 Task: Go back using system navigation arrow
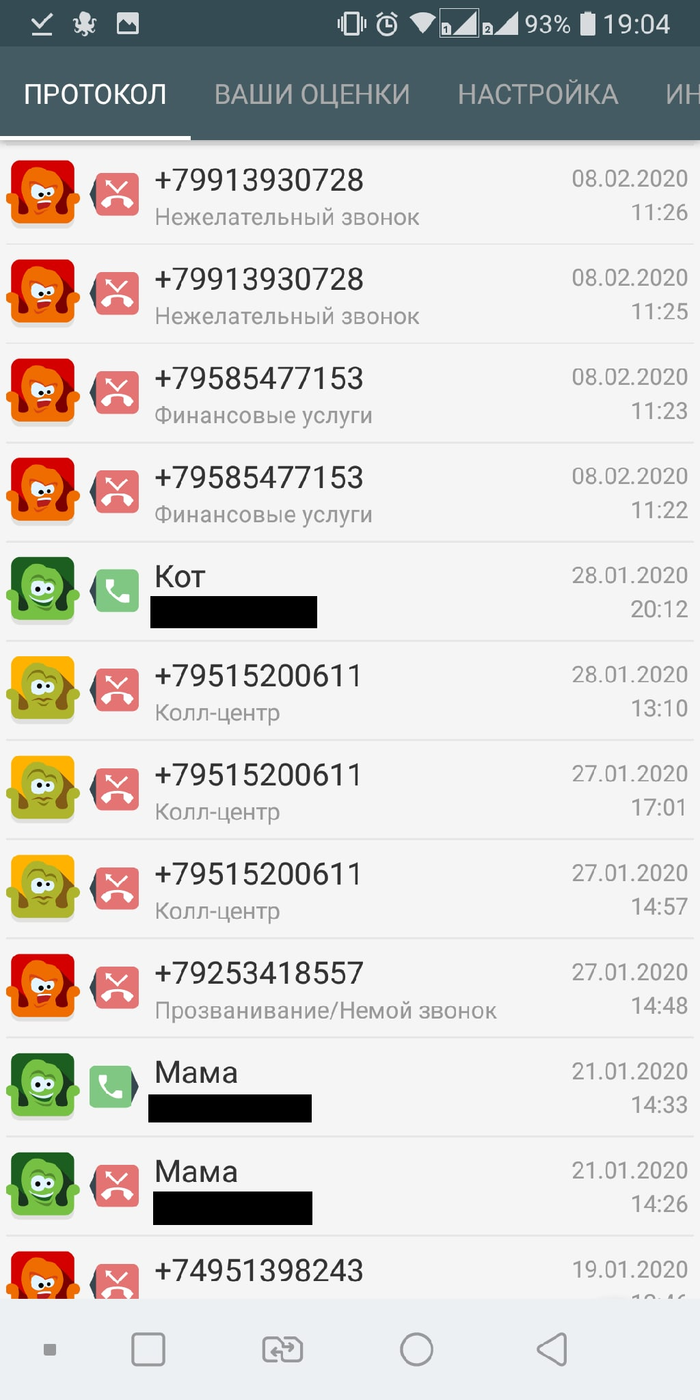pos(552,1349)
